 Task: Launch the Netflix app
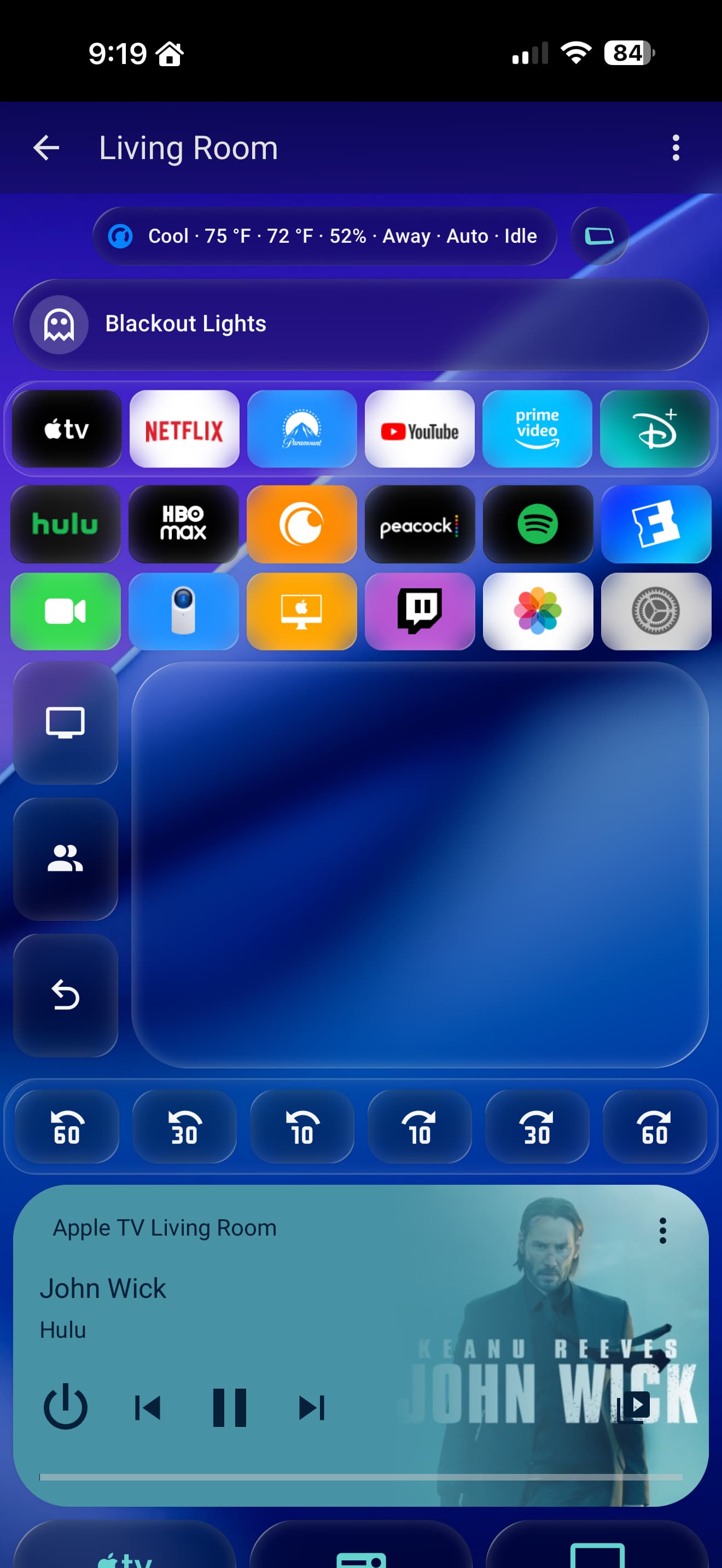[184, 430]
